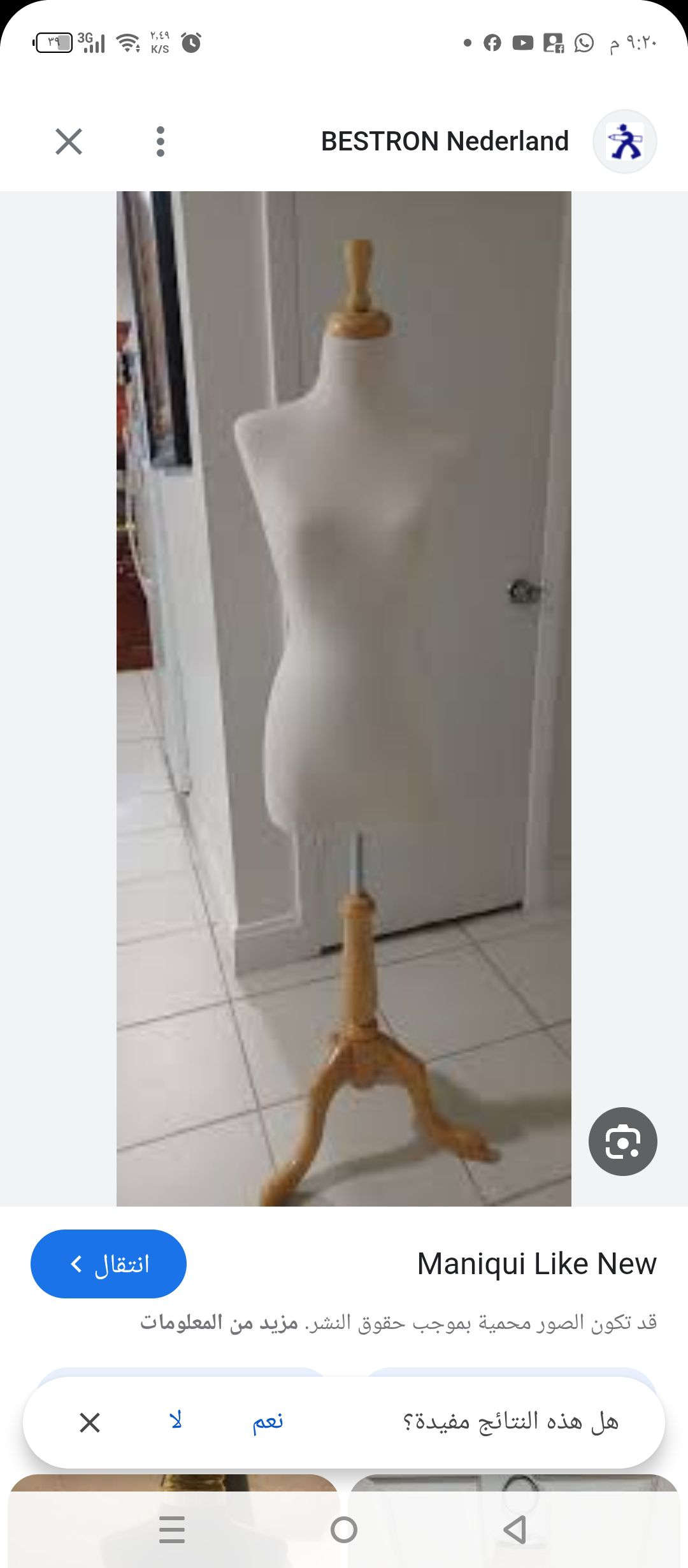Answer نعم to the feedback prompt
The image size is (688, 1568).
[x=268, y=1421]
